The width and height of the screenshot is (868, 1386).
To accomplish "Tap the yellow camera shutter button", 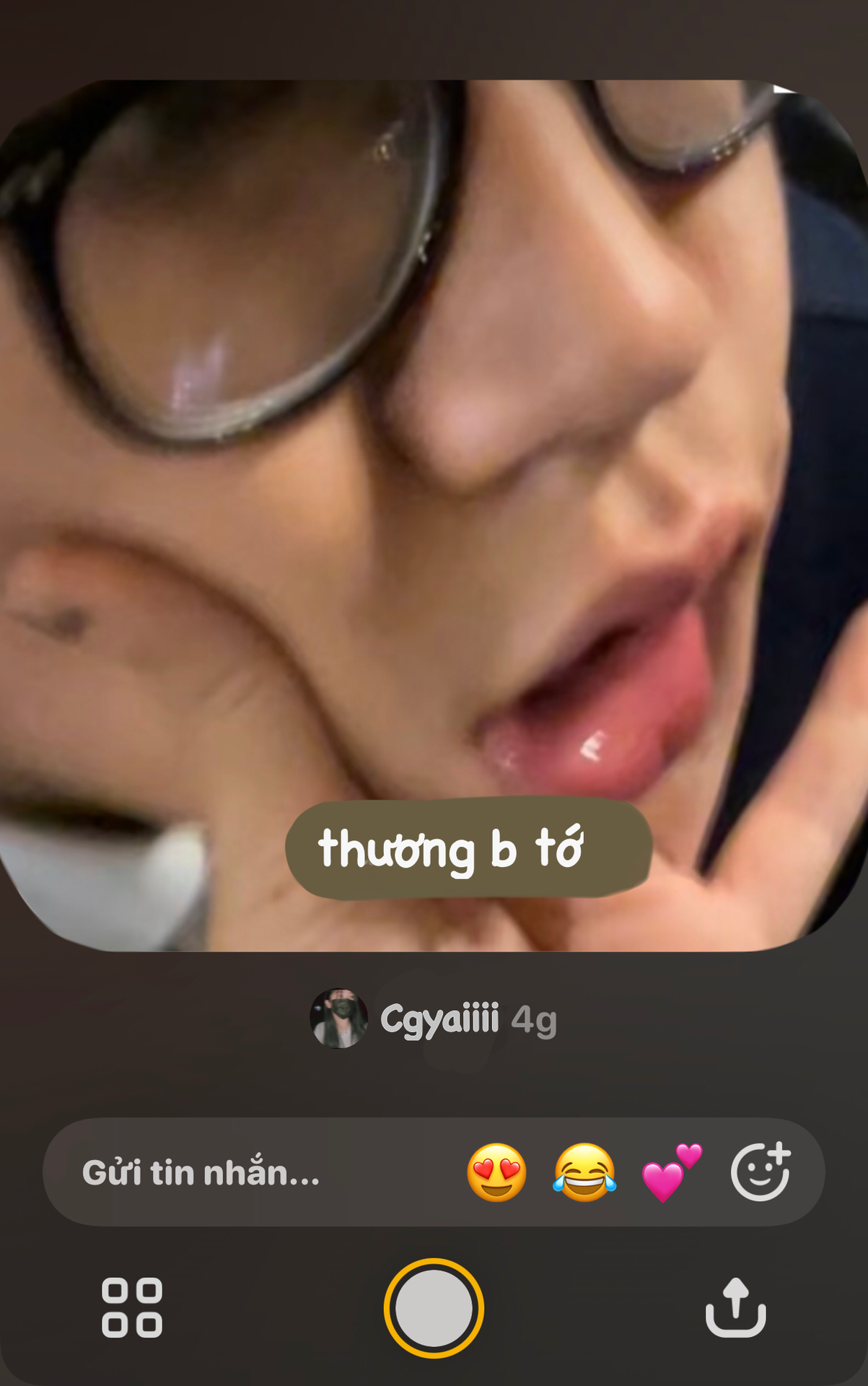I will pyautogui.click(x=434, y=1308).
